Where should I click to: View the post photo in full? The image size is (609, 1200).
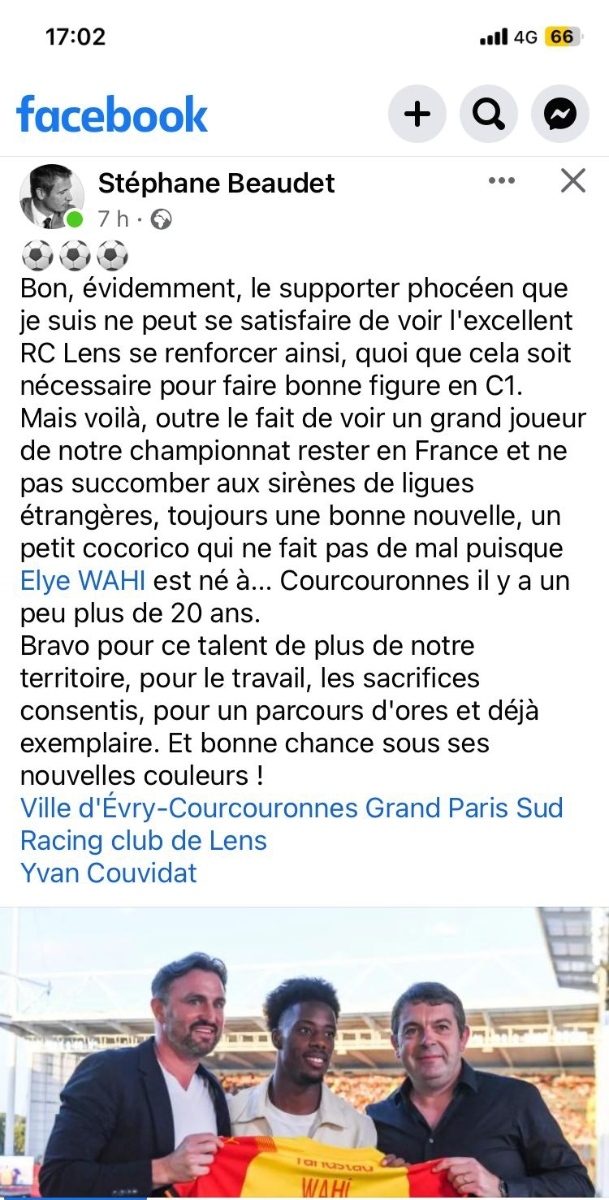tap(304, 1053)
